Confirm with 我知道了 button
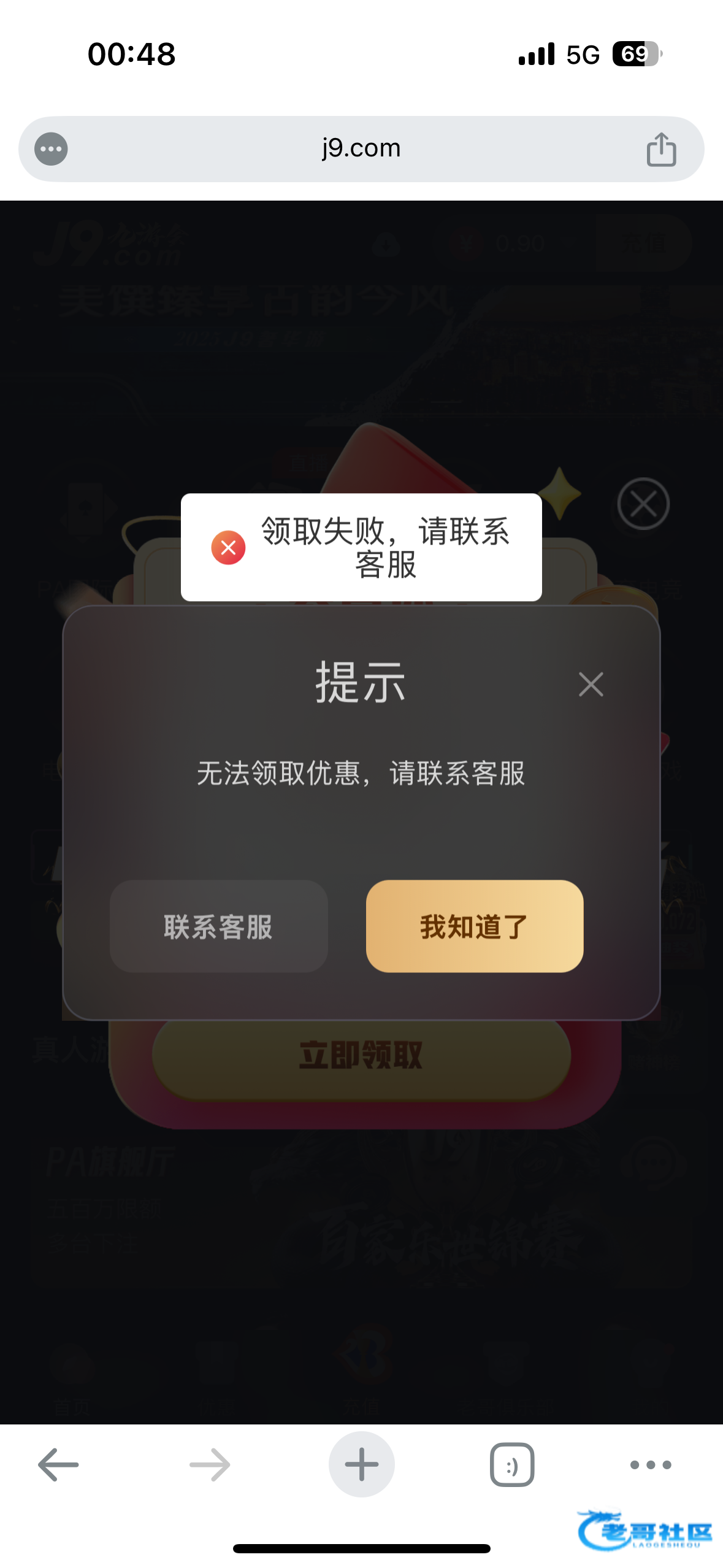723x1568 pixels. click(x=474, y=926)
